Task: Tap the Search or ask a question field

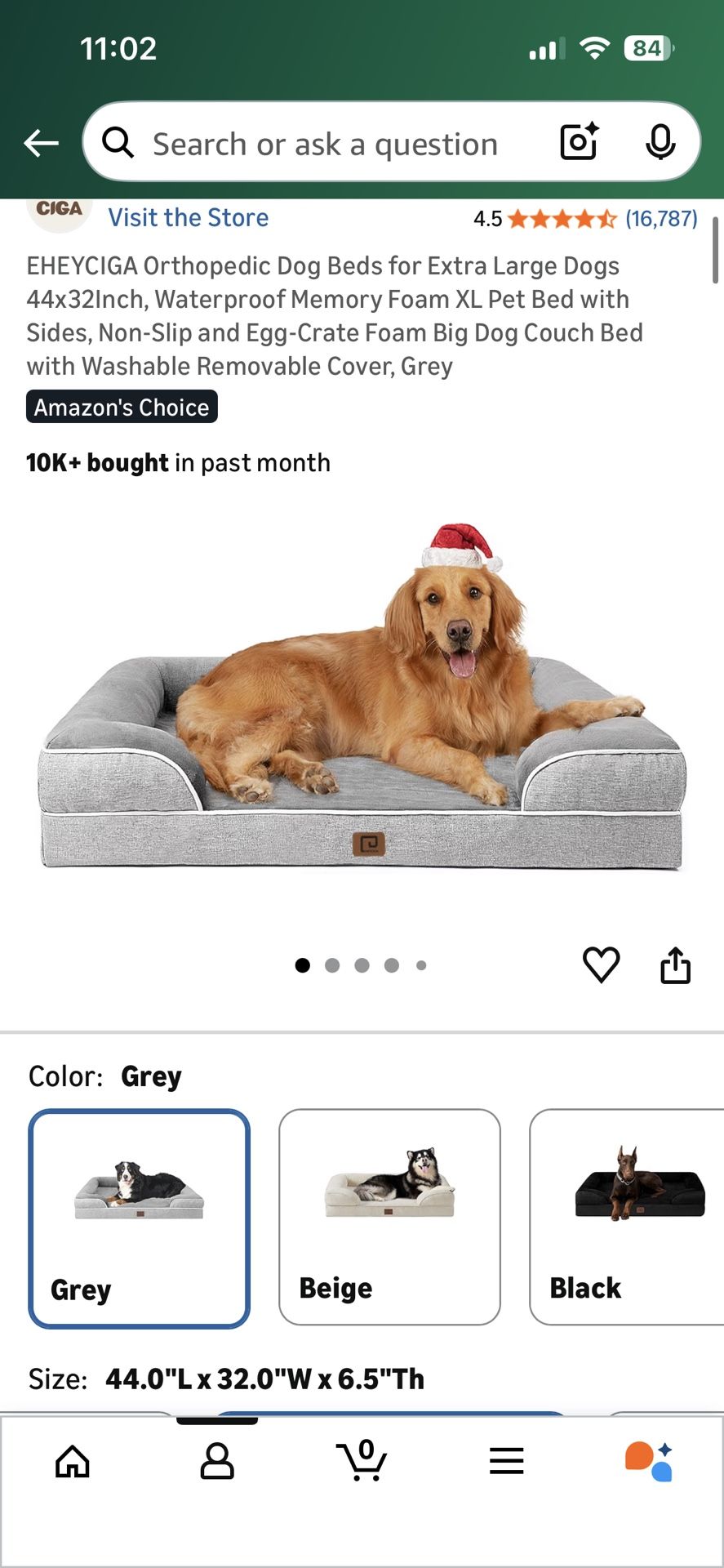Action: pos(326,143)
